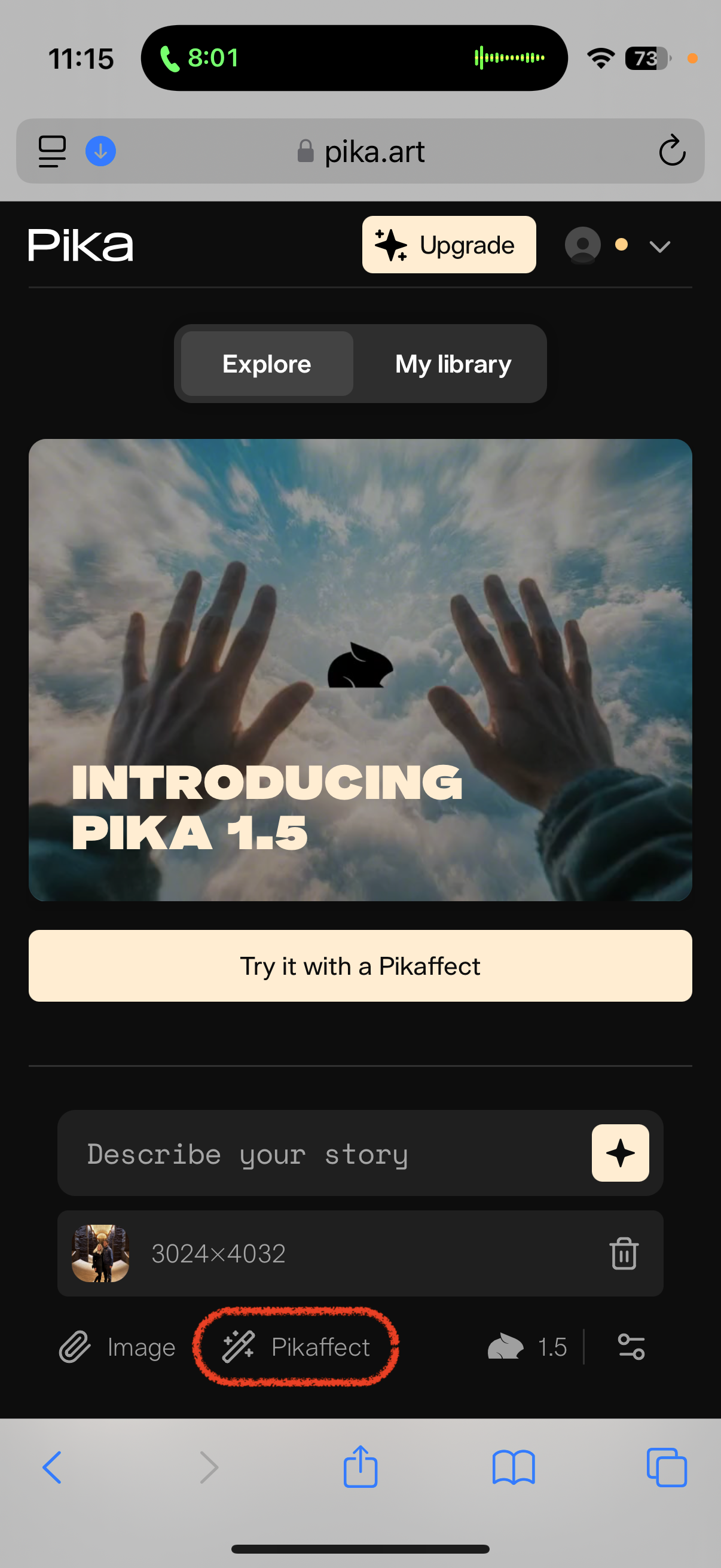Screen dimensions: 721x1568
Task: Focus the Describe your story field
Action: coord(322,1154)
